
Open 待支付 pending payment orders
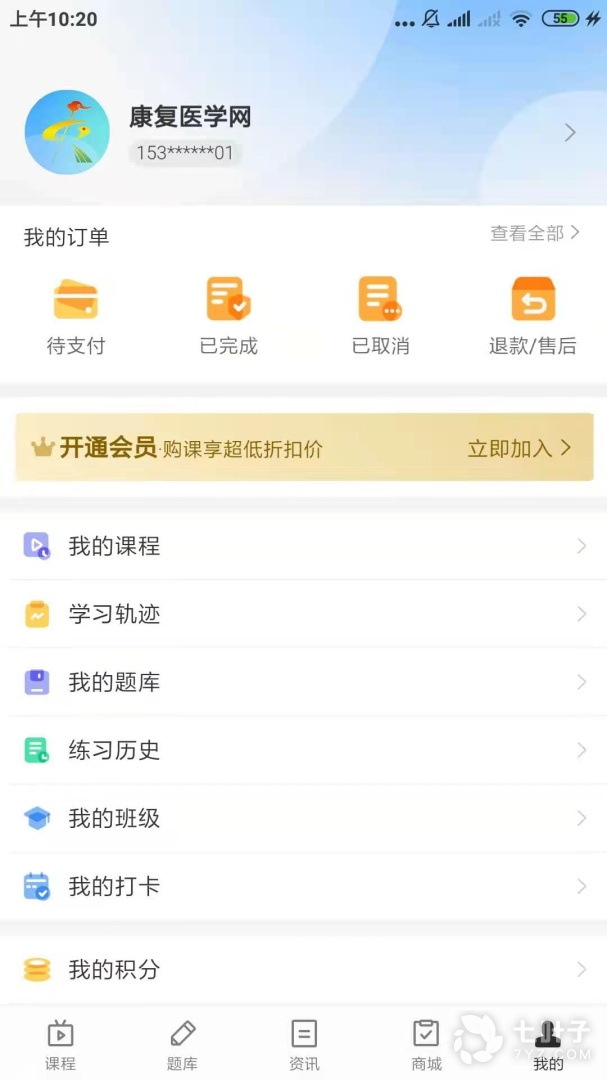[x=76, y=316]
